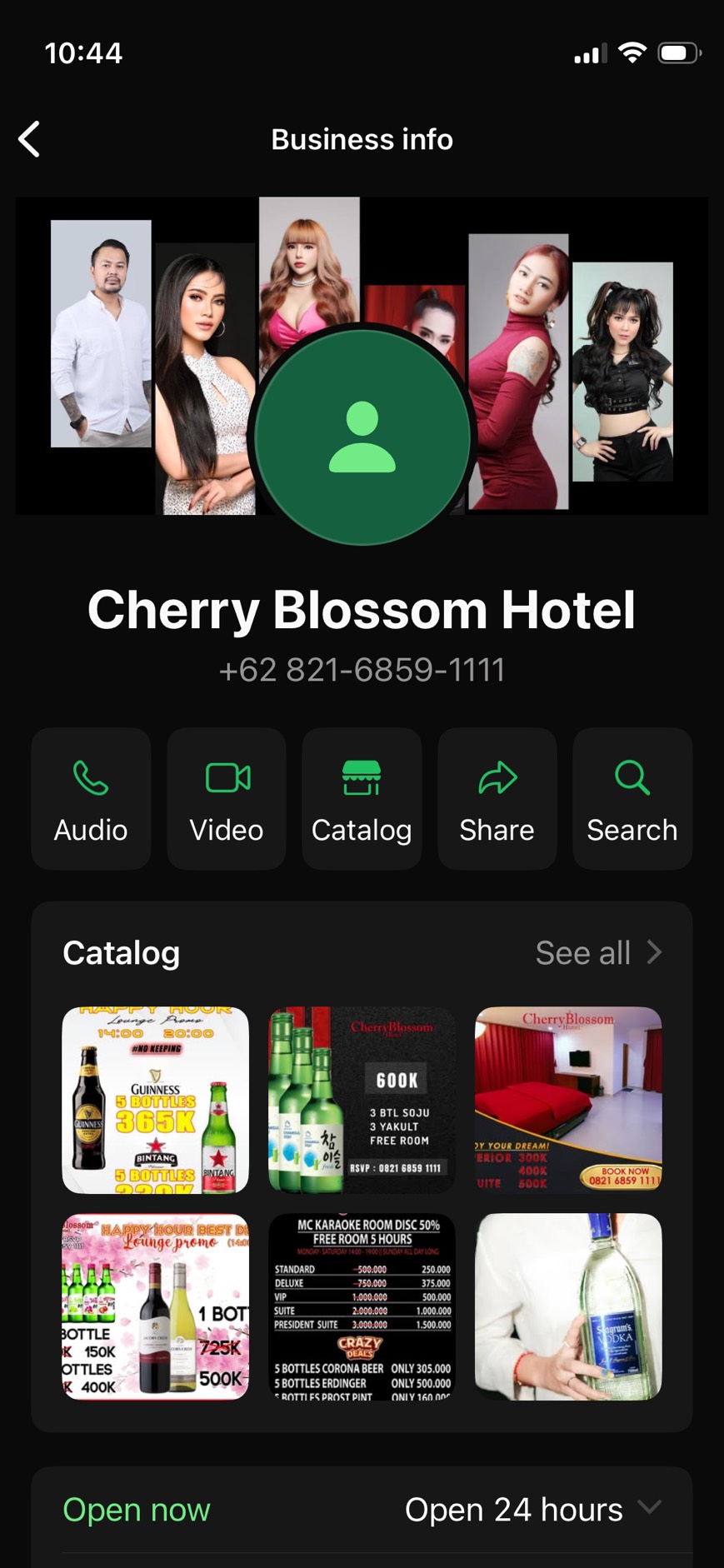
Task: Go back from Business info
Action: [x=30, y=139]
